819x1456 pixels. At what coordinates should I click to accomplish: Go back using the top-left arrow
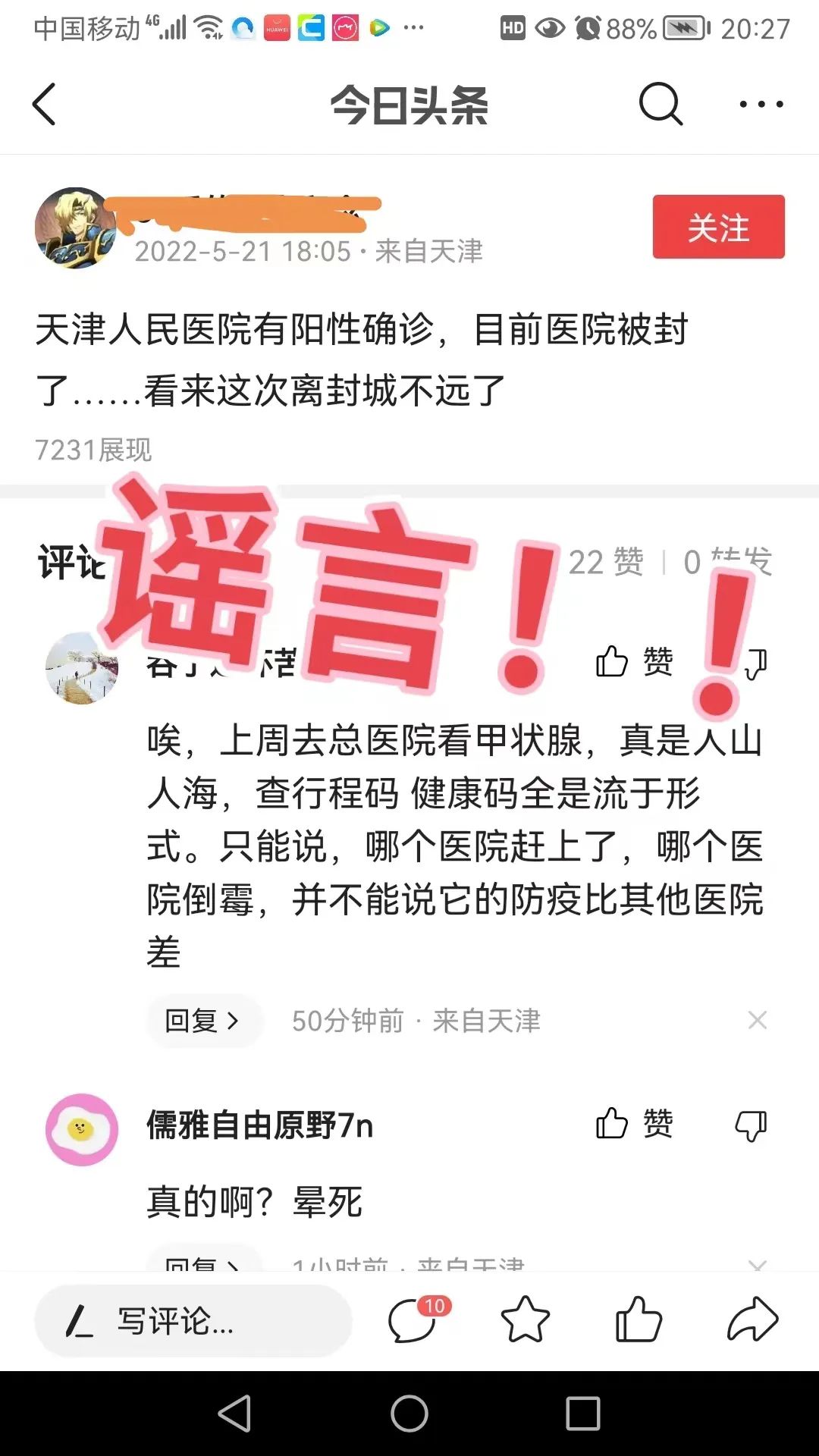(x=44, y=104)
